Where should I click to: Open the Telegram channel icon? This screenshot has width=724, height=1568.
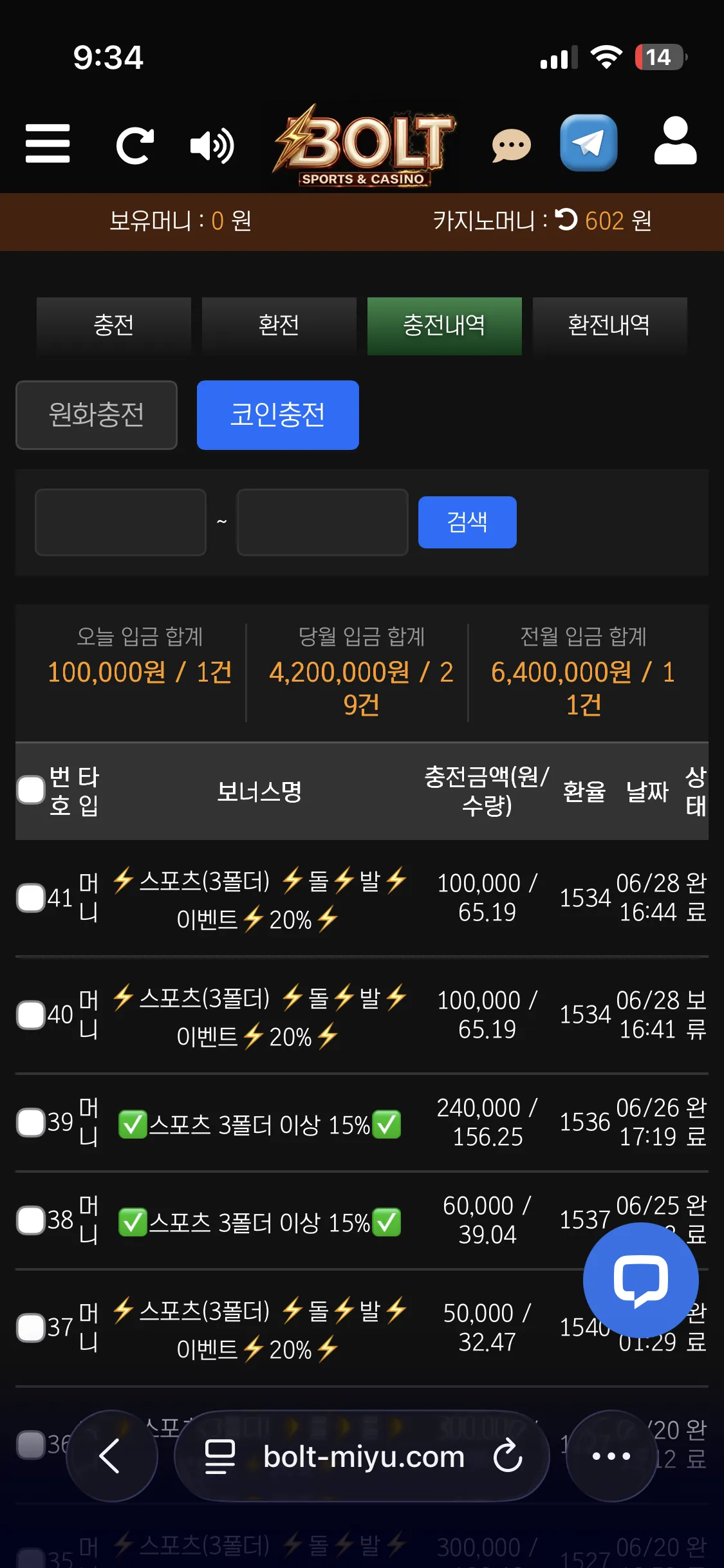click(589, 143)
